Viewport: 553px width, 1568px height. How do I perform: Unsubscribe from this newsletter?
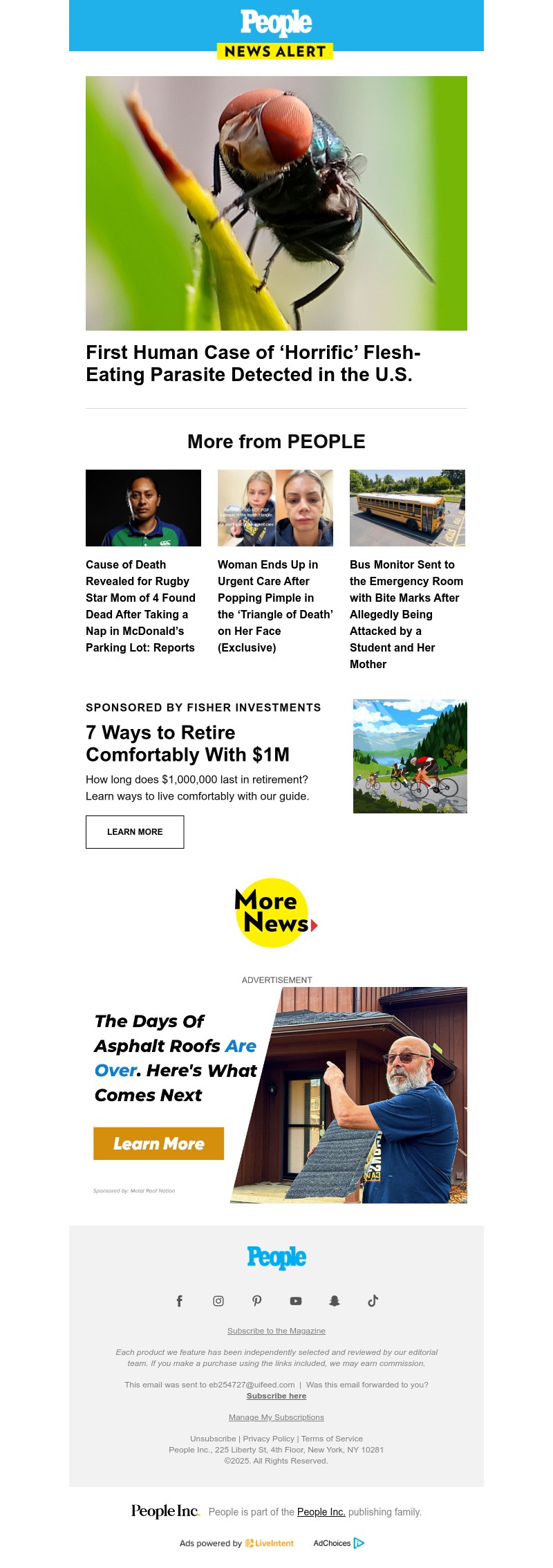point(213,1439)
